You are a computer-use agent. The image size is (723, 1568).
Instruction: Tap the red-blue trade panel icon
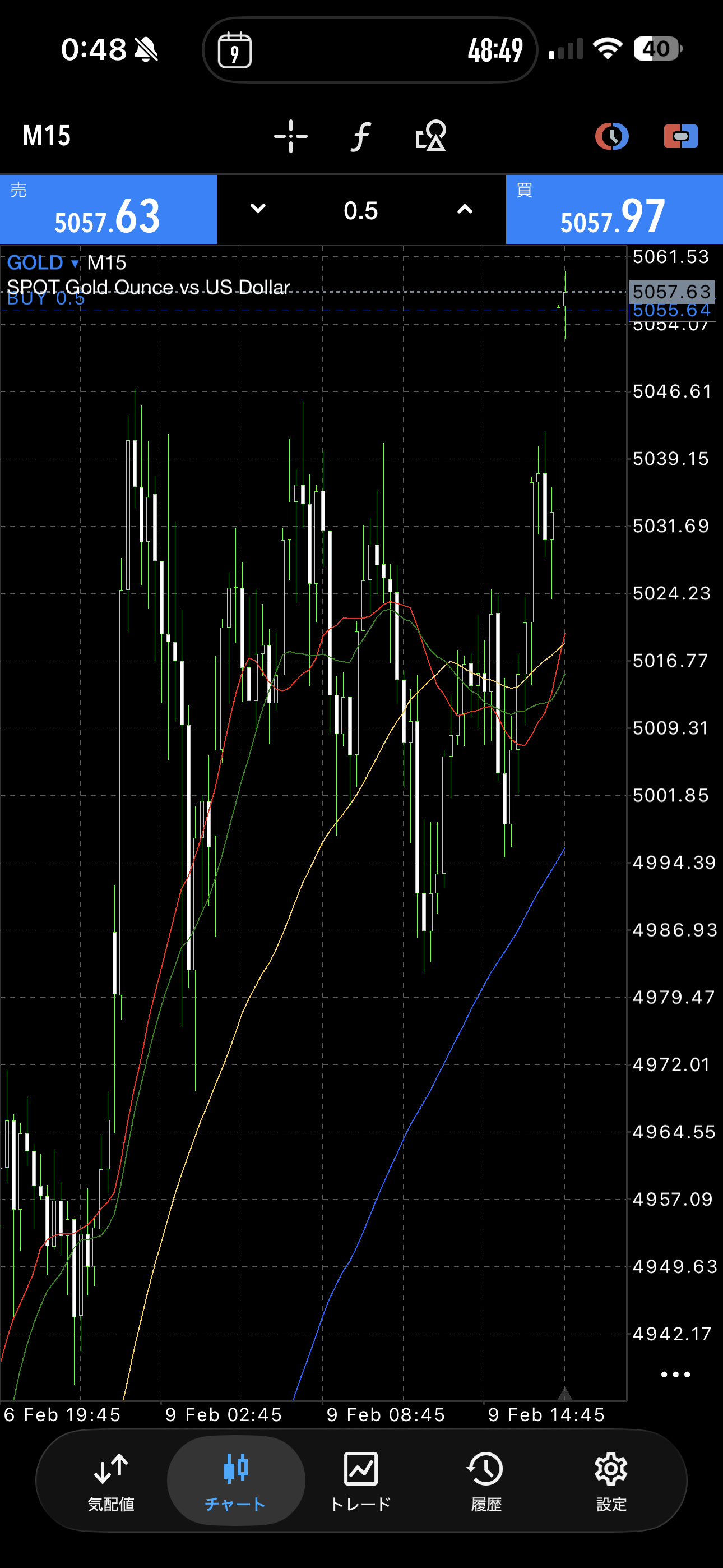point(680,136)
